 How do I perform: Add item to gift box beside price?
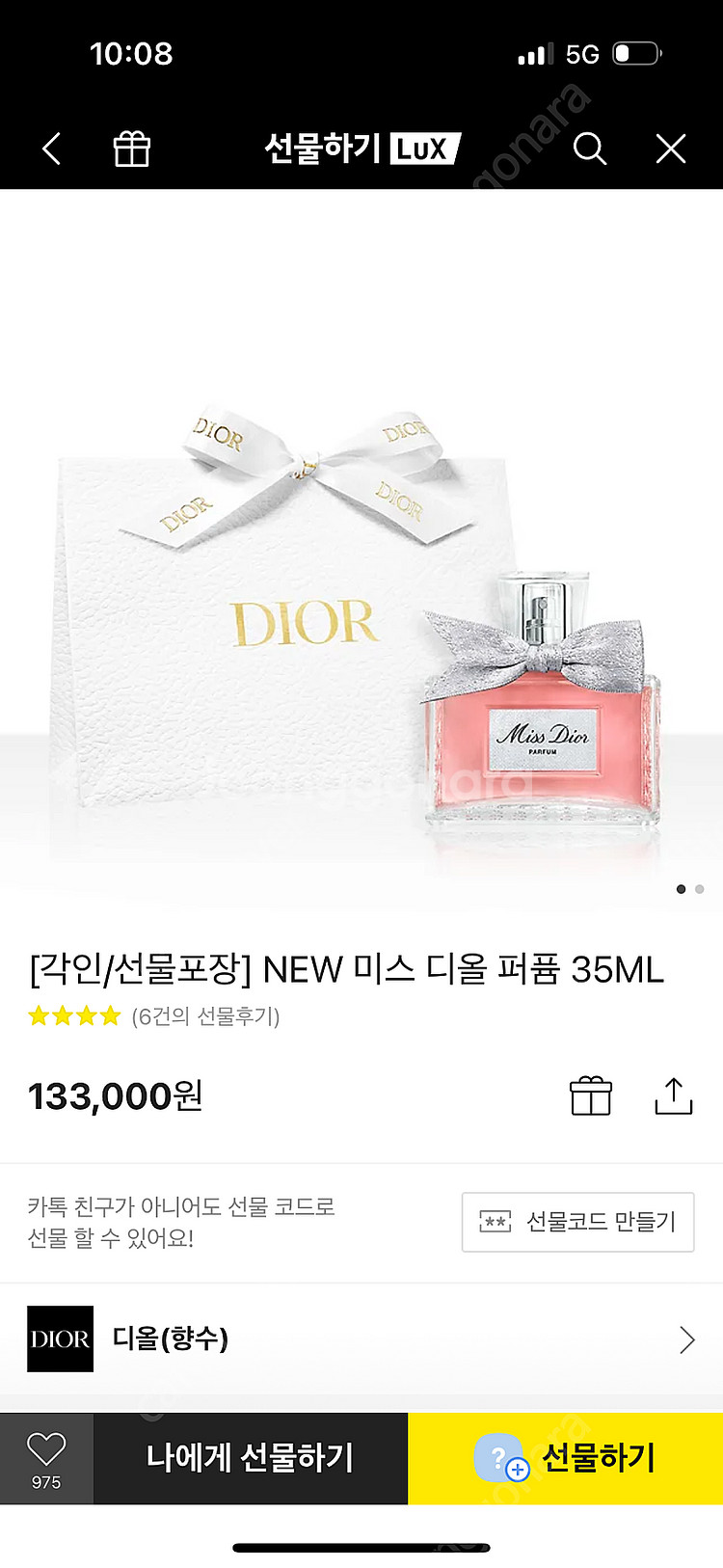click(590, 1096)
